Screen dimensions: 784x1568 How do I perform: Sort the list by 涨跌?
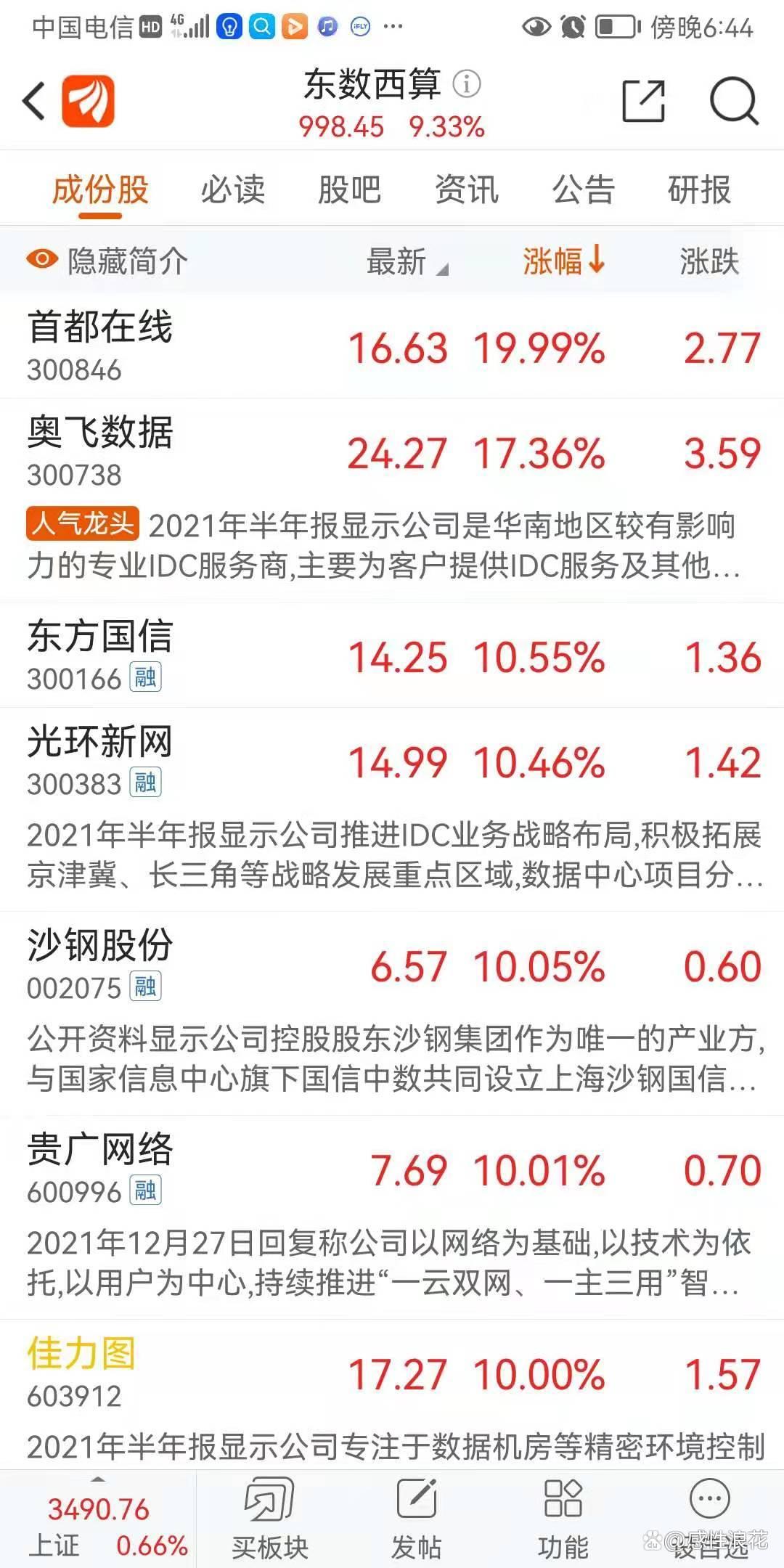(x=709, y=261)
